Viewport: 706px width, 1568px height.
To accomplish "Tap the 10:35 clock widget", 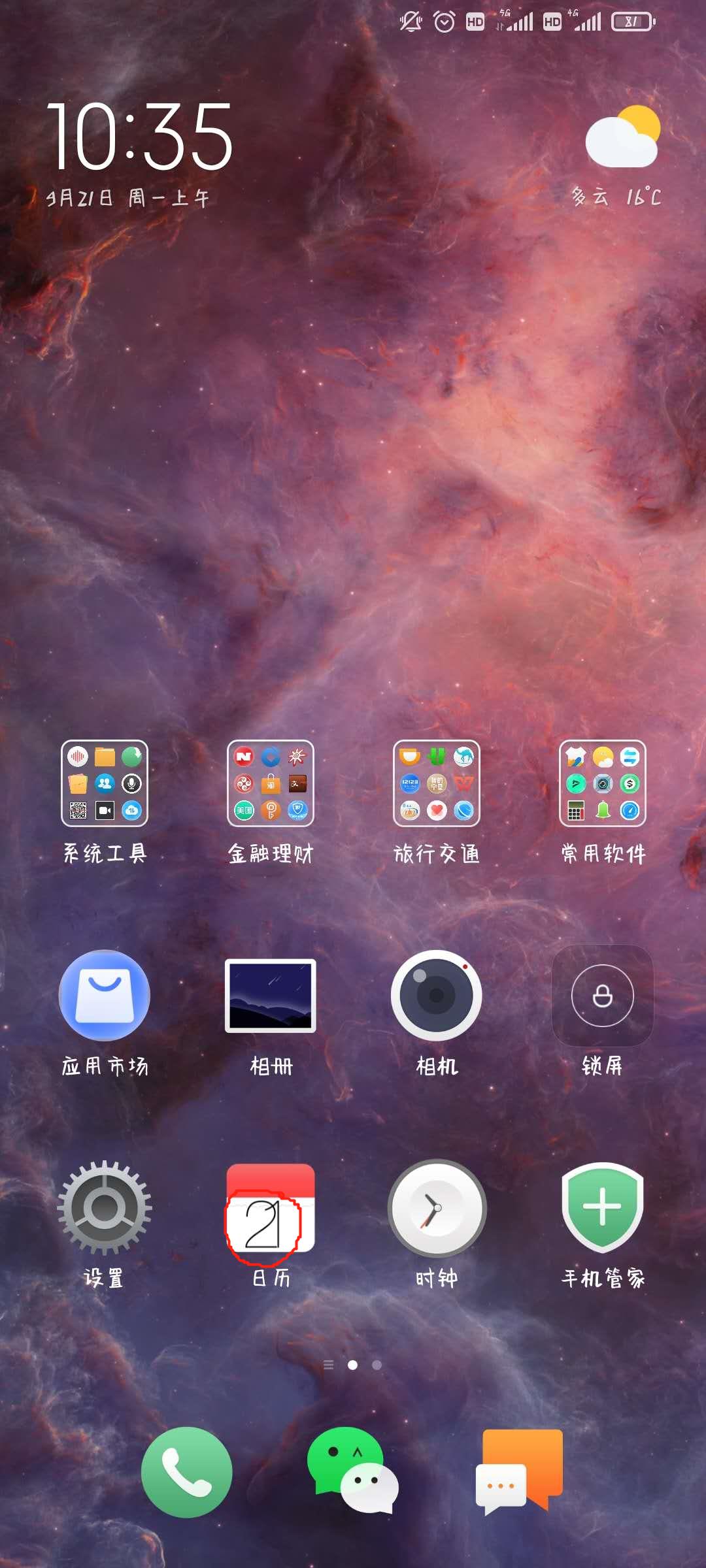I will [x=140, y=137].
